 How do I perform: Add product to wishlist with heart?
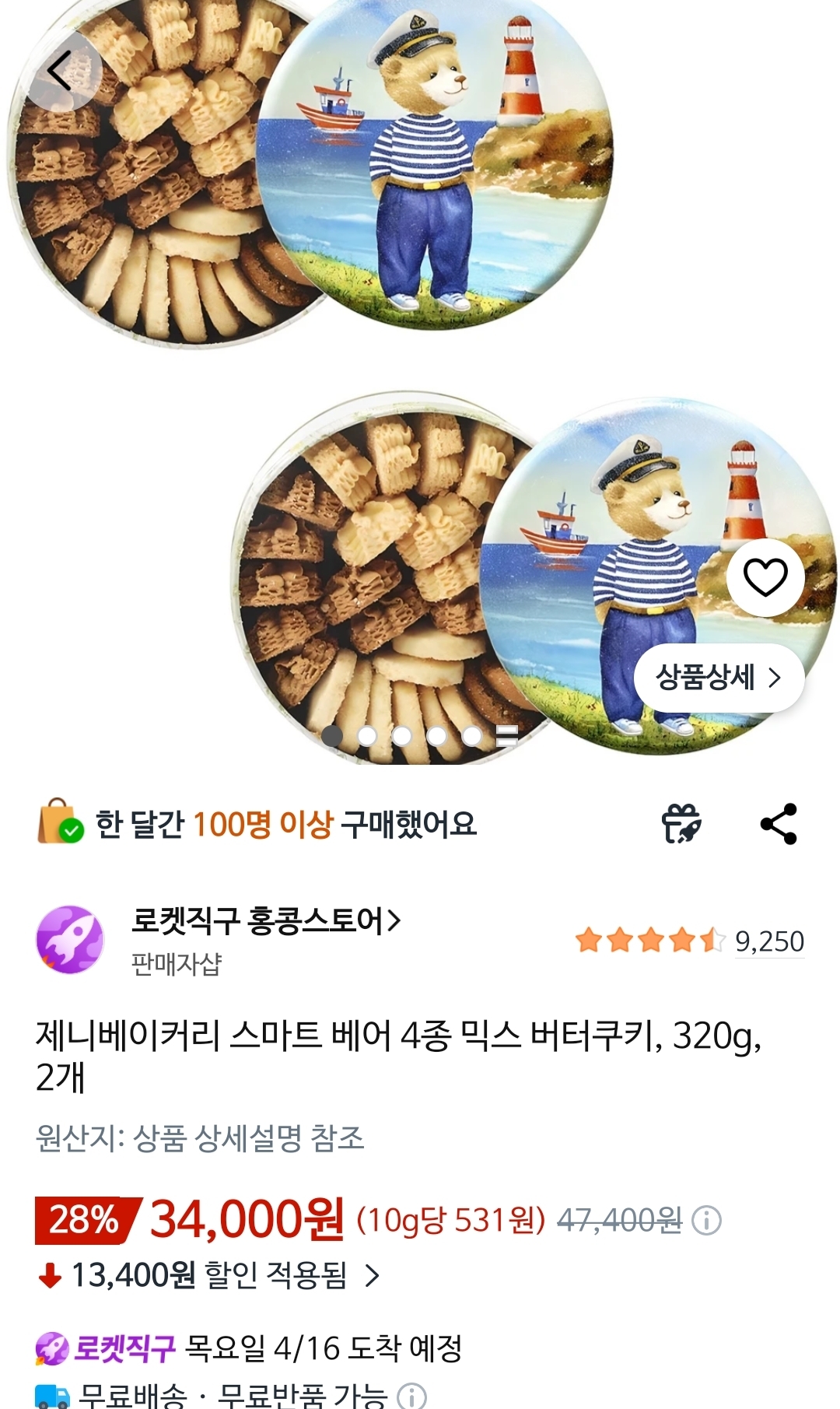[765, 577]
